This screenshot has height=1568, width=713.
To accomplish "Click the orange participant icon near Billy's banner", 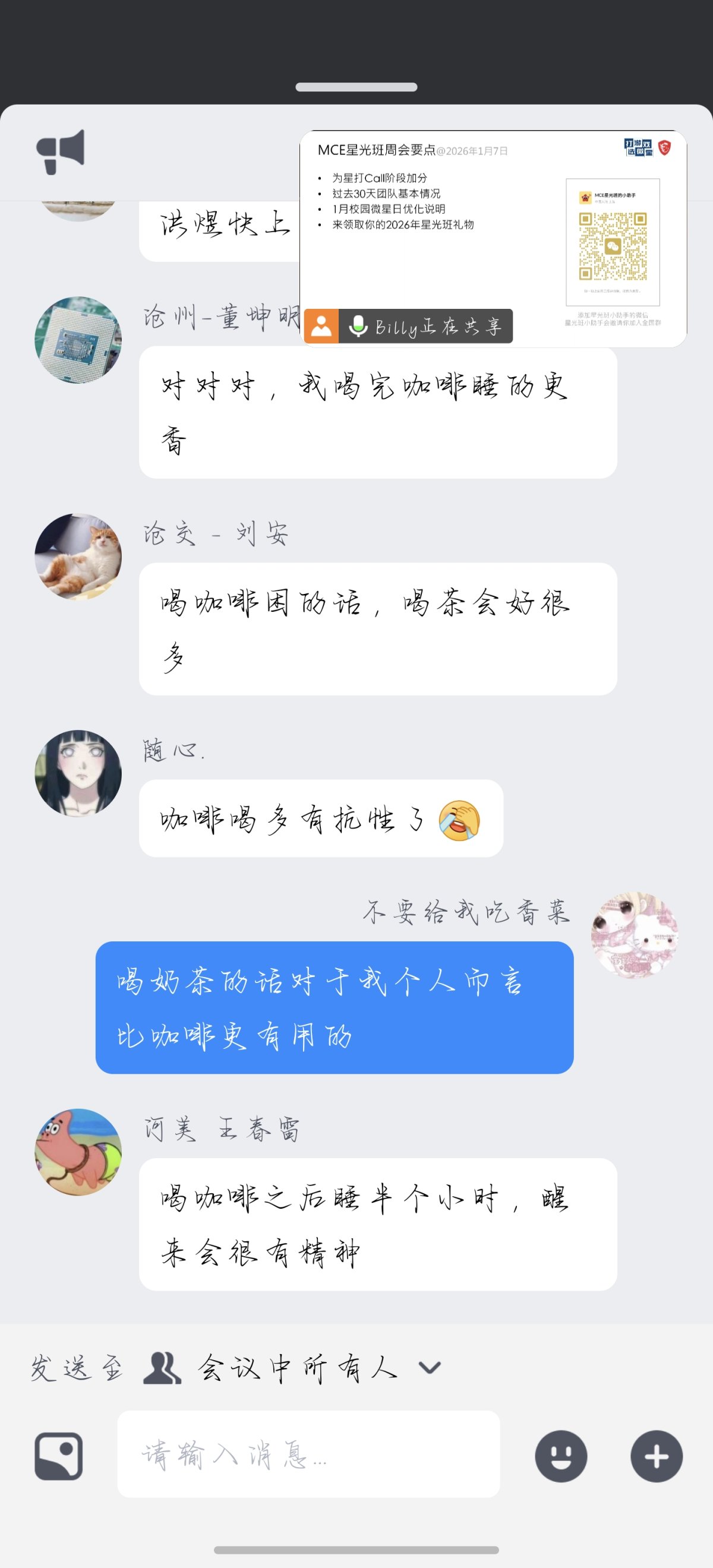I will tap(321, 326).
